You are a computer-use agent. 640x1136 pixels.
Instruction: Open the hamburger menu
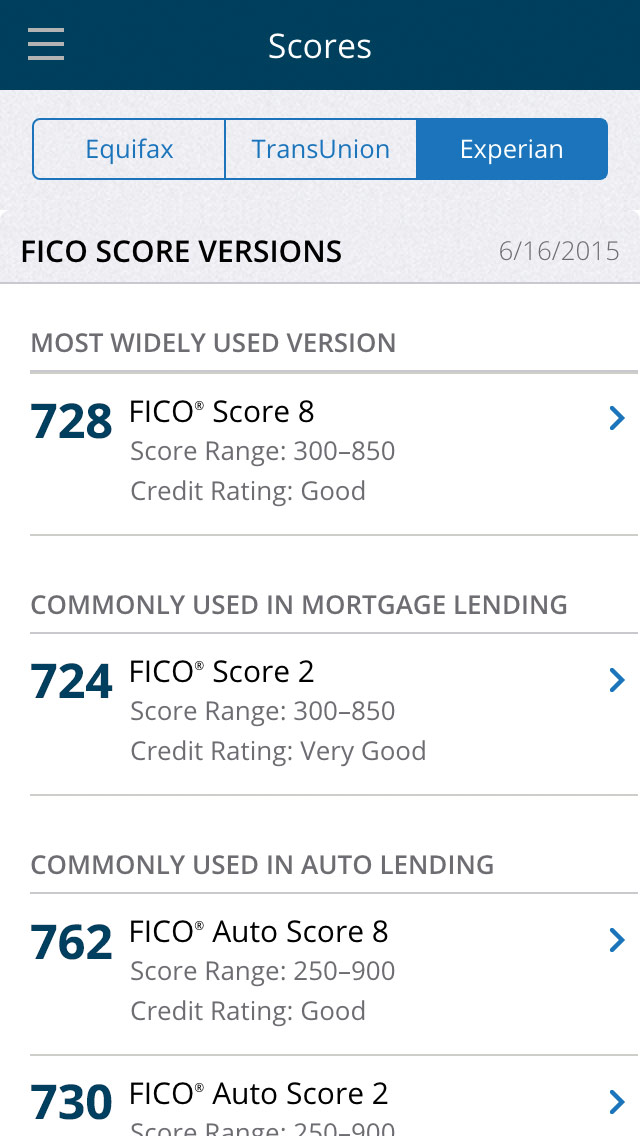46,45
